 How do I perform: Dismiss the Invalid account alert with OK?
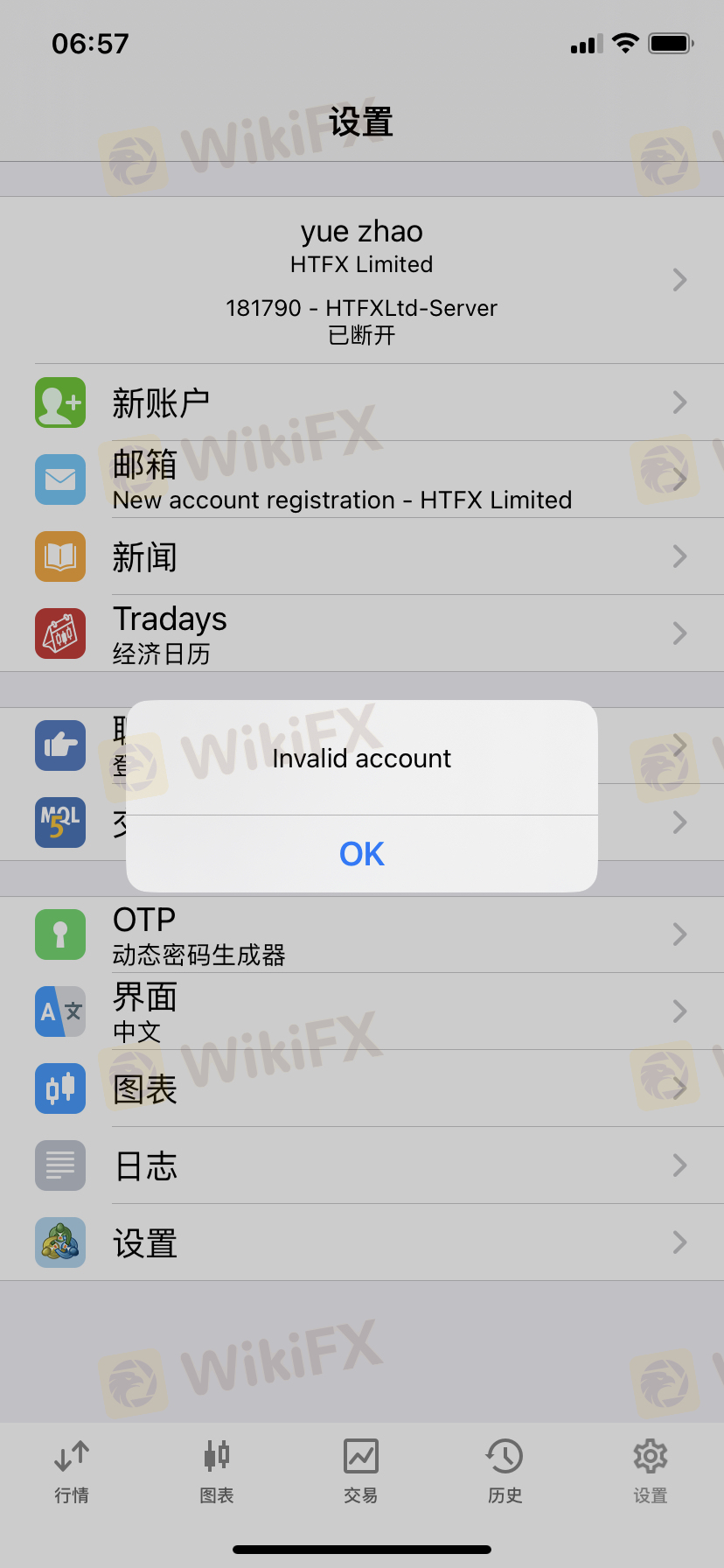click(x=362, y=854)
